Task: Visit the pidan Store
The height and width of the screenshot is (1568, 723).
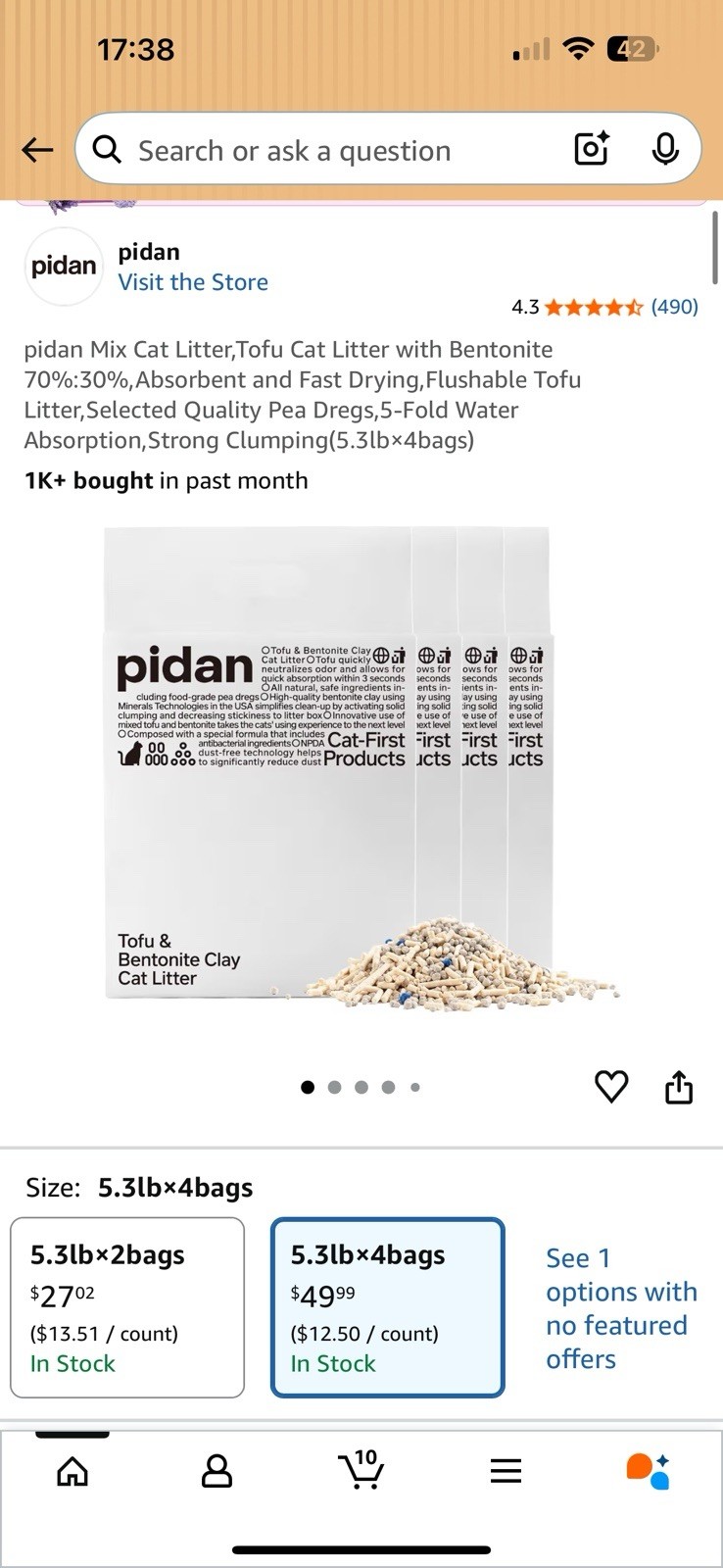Action: point(193,282)
